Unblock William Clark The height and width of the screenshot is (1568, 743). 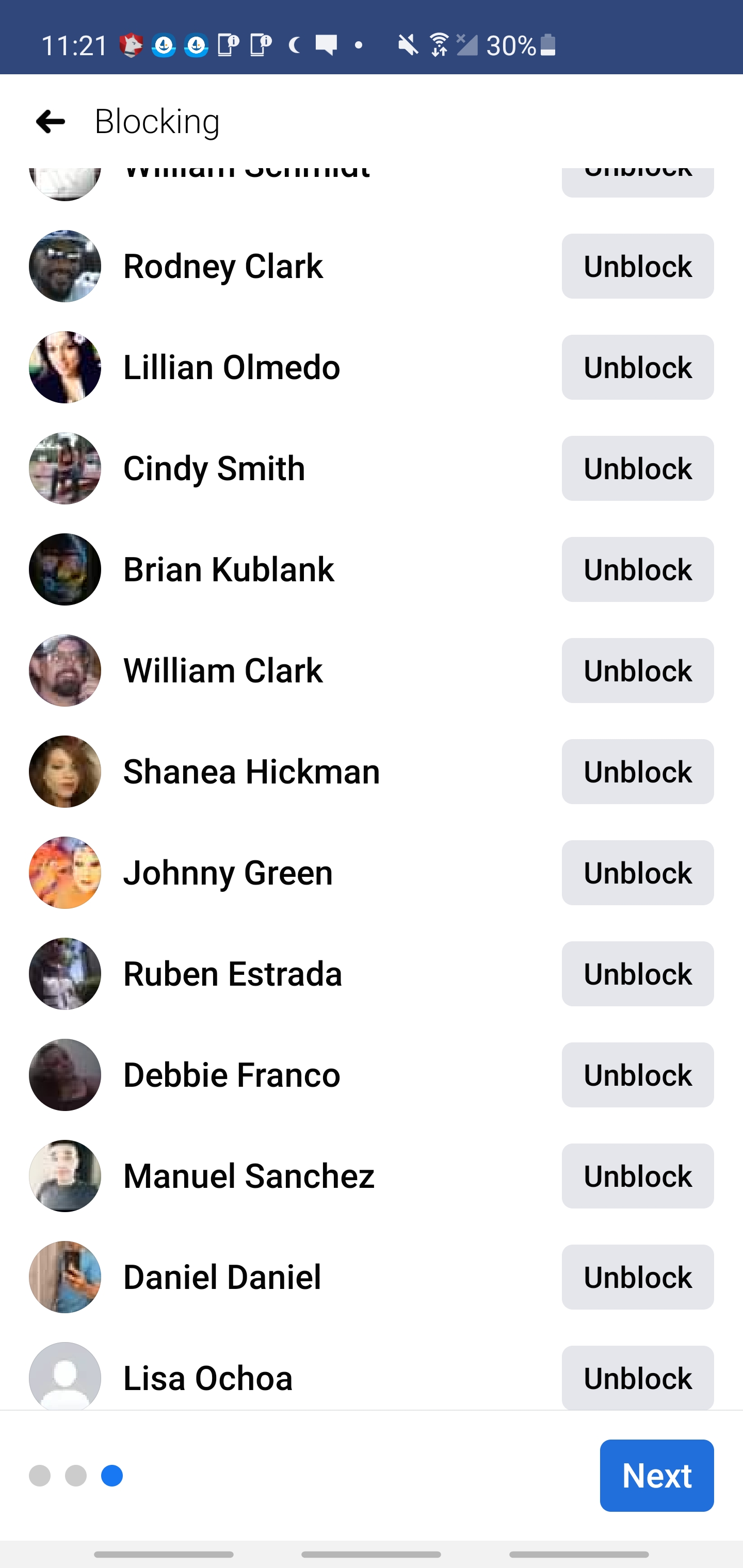(637, 670)
